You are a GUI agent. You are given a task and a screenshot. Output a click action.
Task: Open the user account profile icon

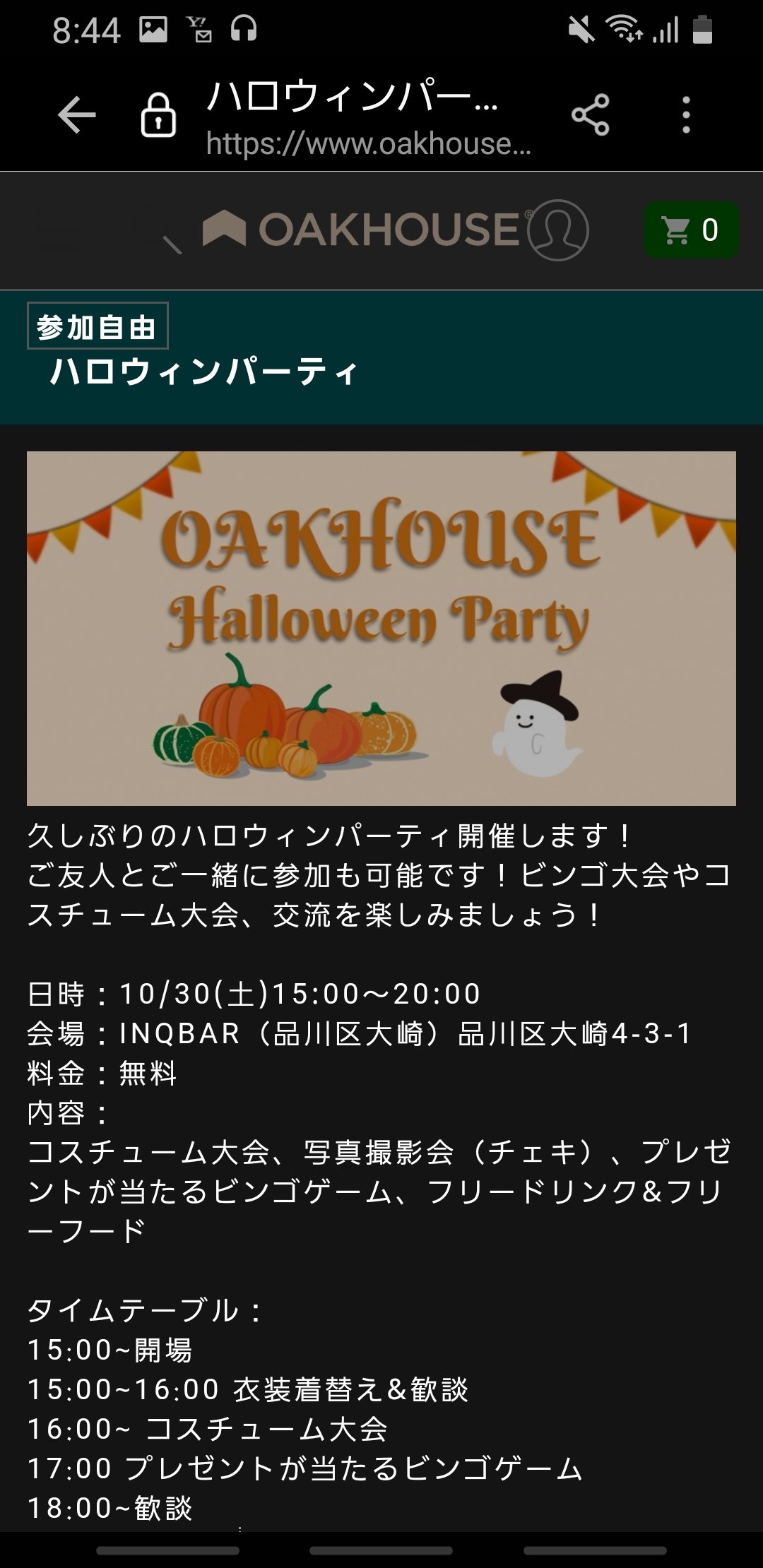point(558,230)
